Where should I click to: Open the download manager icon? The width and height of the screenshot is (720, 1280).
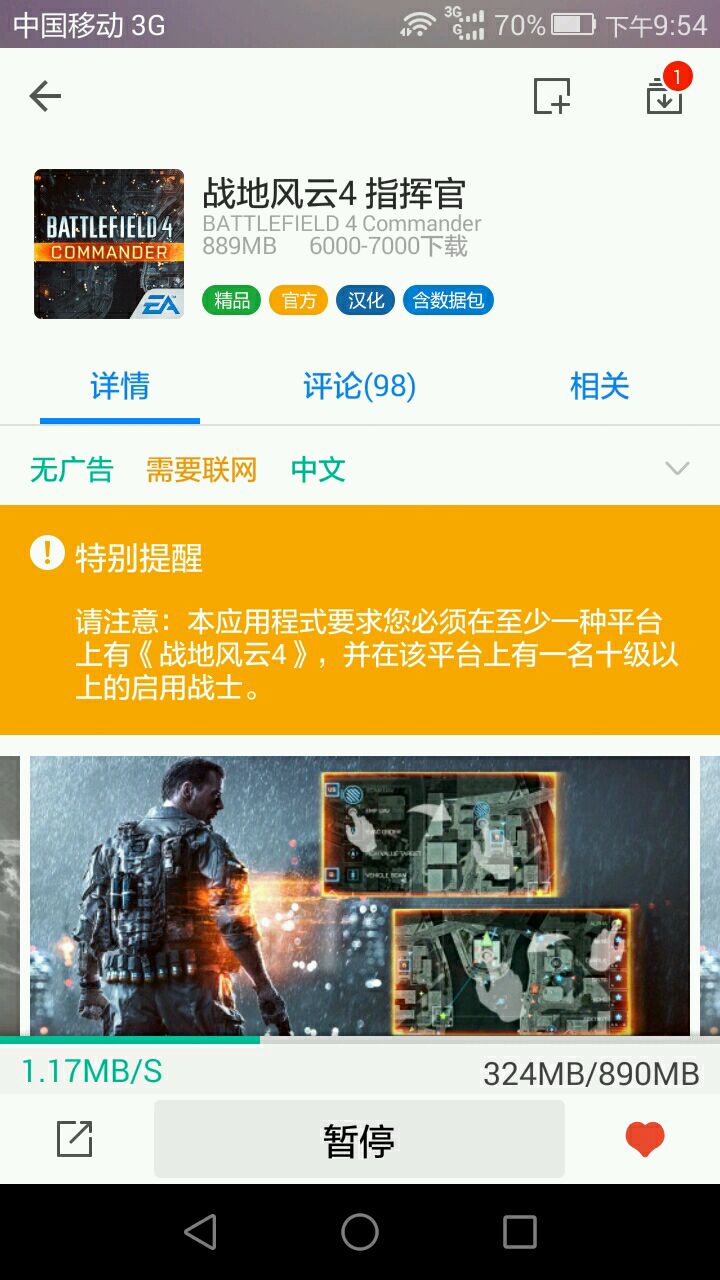[664, 96]
